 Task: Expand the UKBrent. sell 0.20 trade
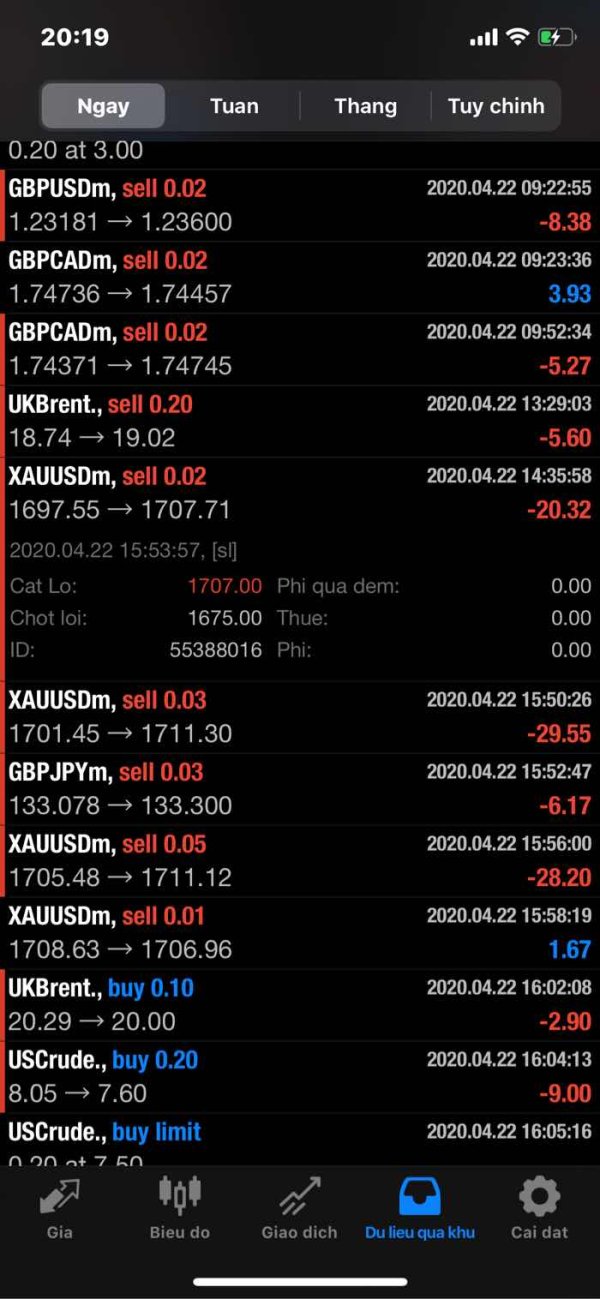point(300,421)
